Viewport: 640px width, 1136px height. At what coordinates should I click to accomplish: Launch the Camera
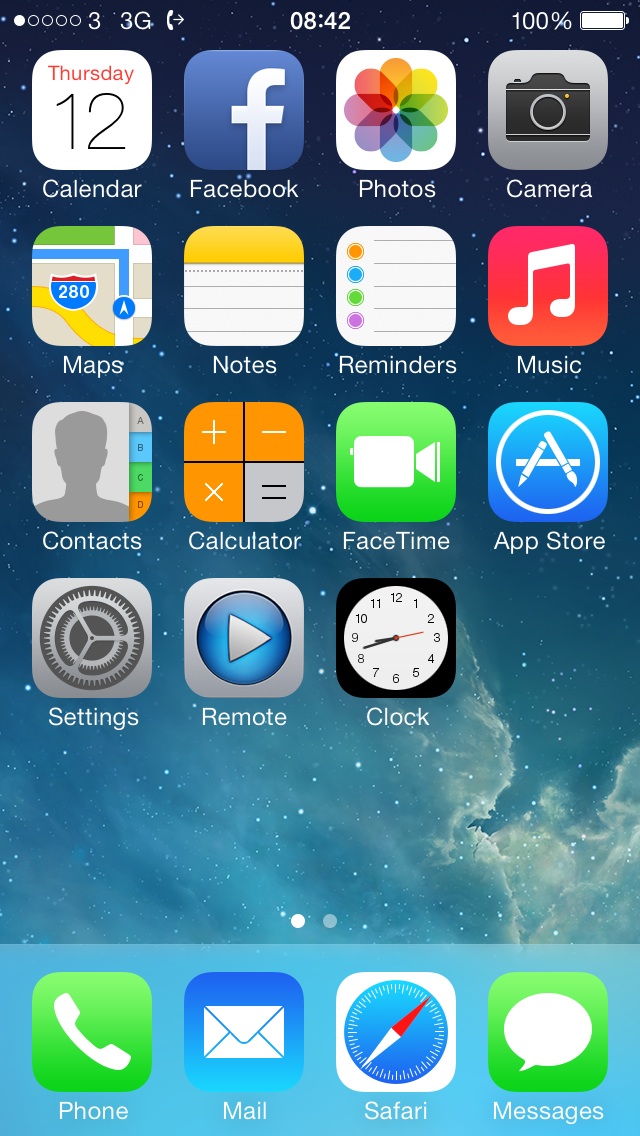tap(548, 110)
